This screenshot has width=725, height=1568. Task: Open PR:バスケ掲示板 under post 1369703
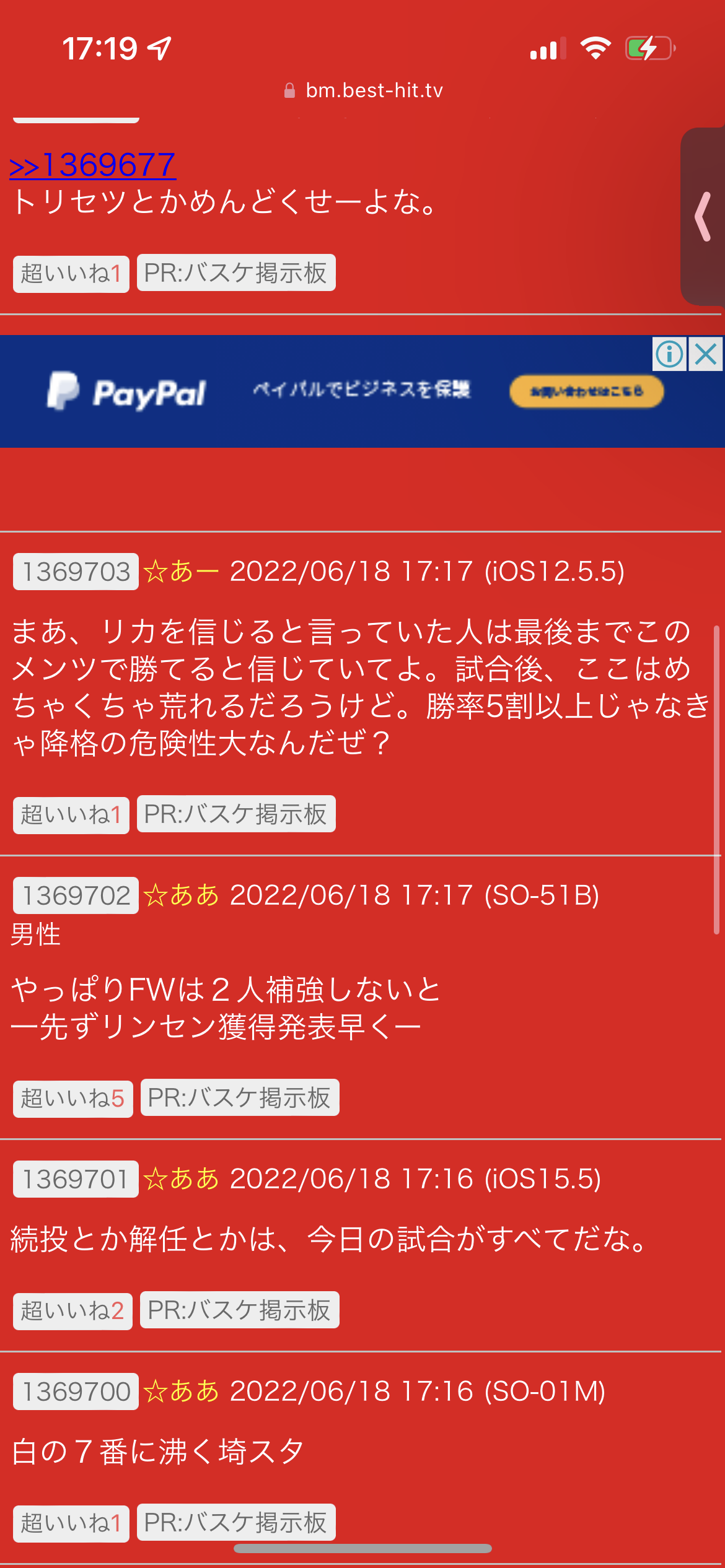(x=236, y=814)
